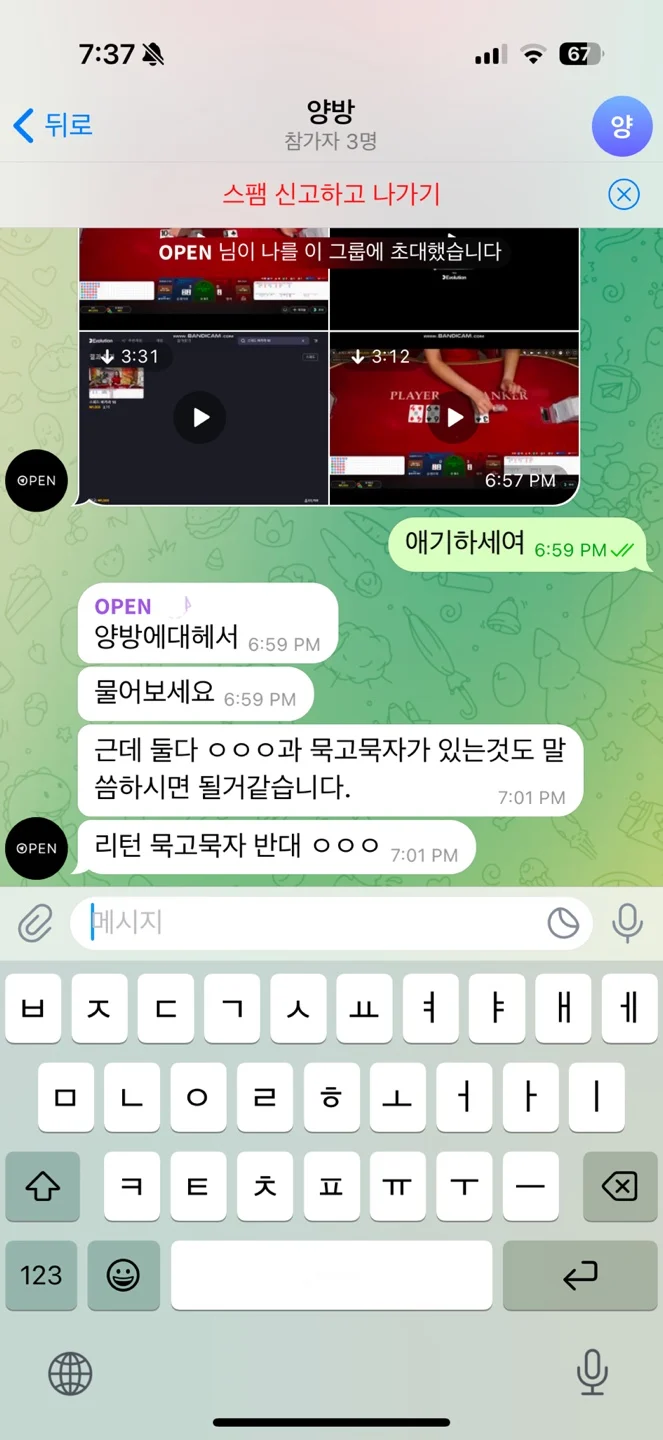Switch keyboard language with the globe

[x=70, y=1373]
